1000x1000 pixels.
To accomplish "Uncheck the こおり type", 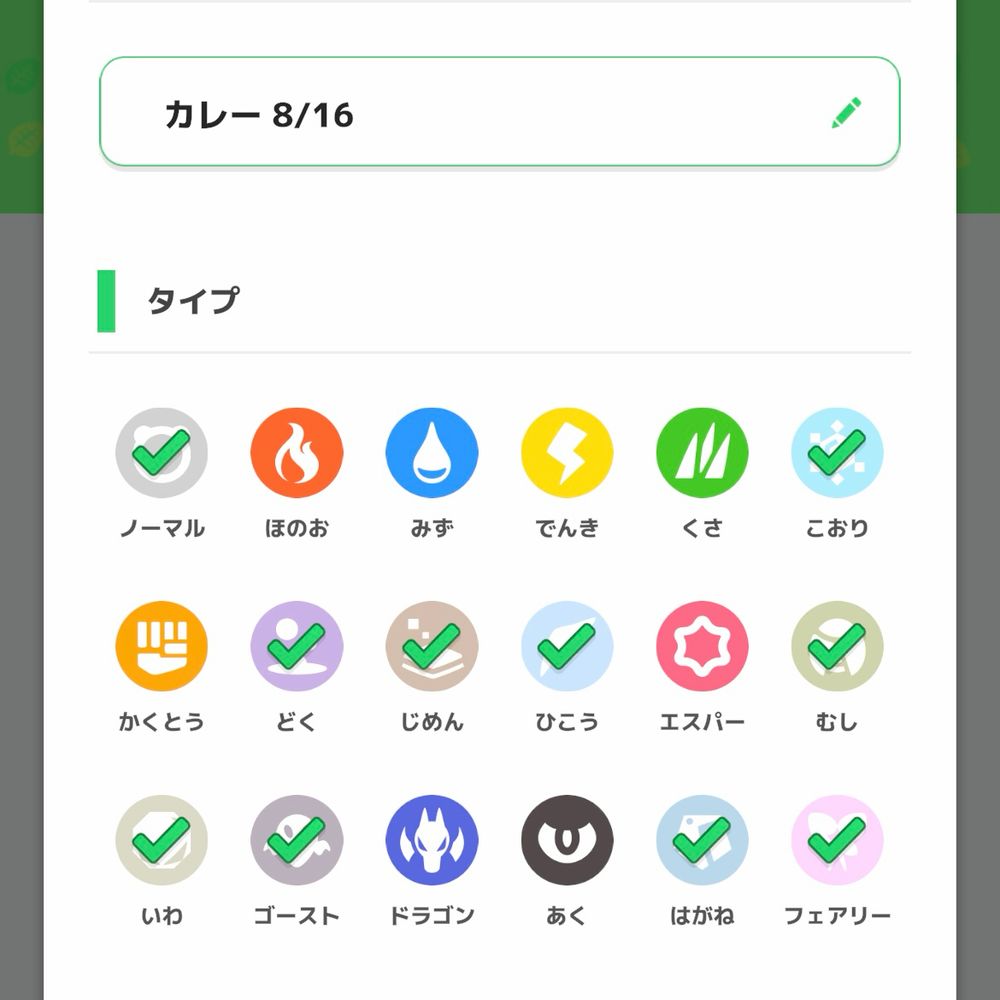I will (837, 453).
